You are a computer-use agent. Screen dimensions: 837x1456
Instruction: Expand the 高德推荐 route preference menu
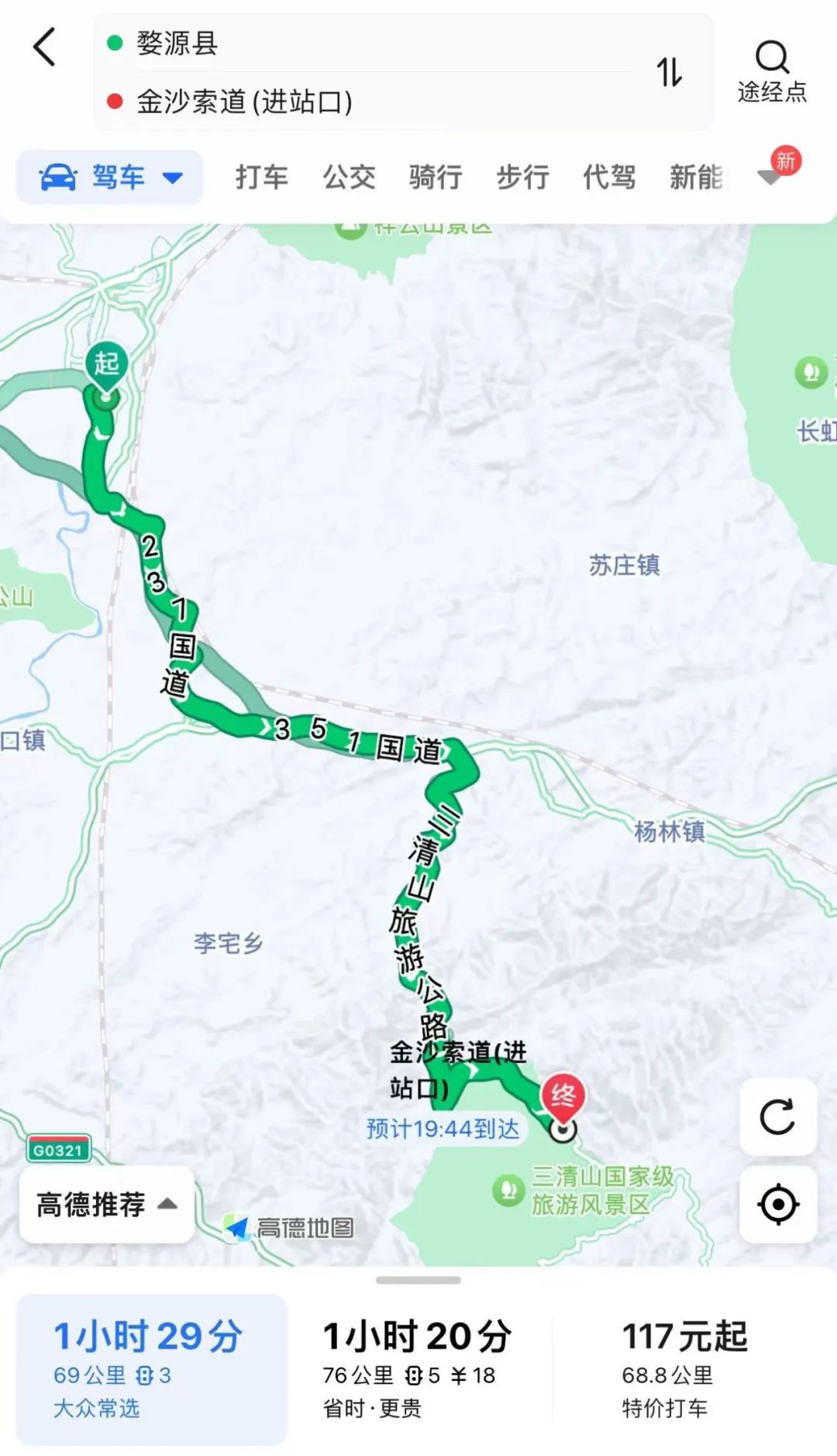click(x=107, y=1204)
